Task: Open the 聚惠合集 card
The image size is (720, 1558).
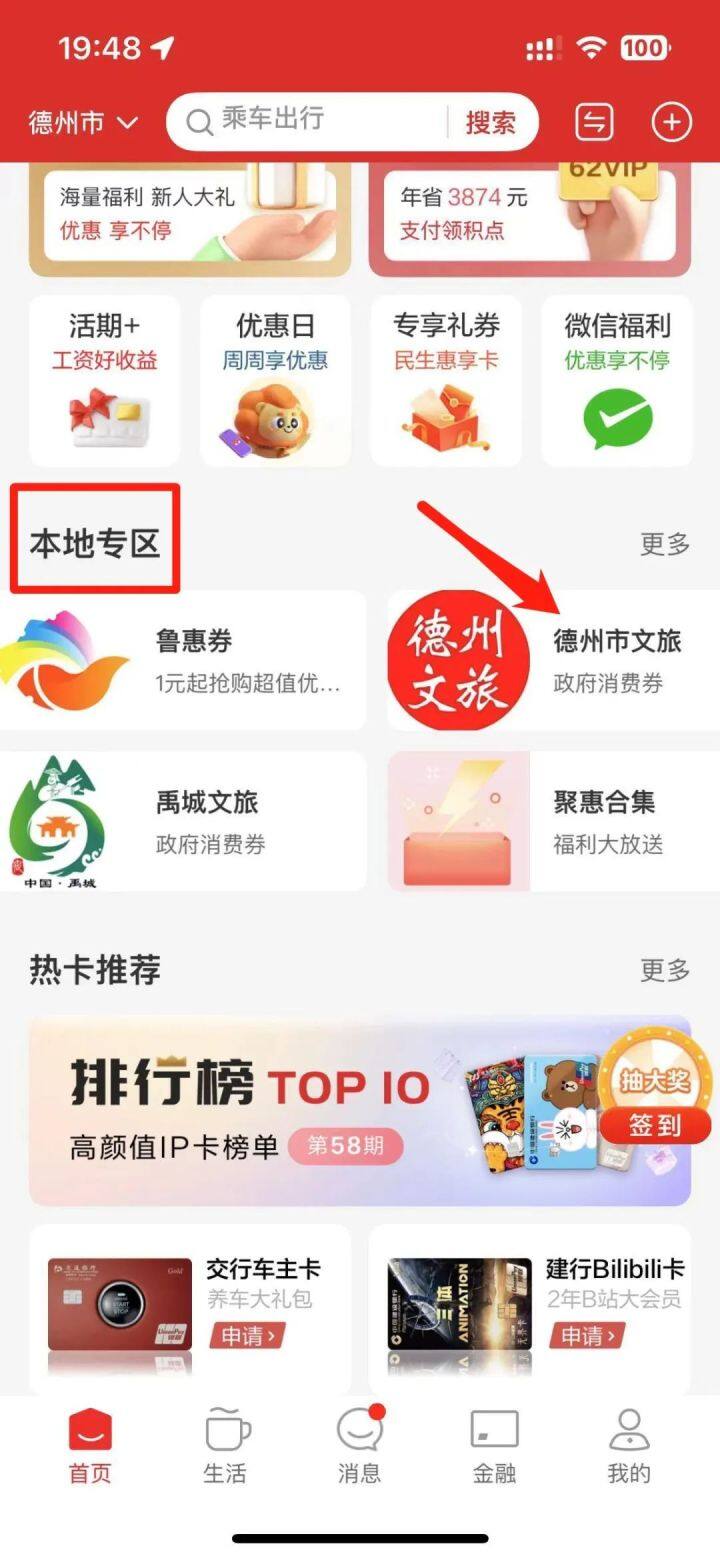Action: (x=553, y=821)
